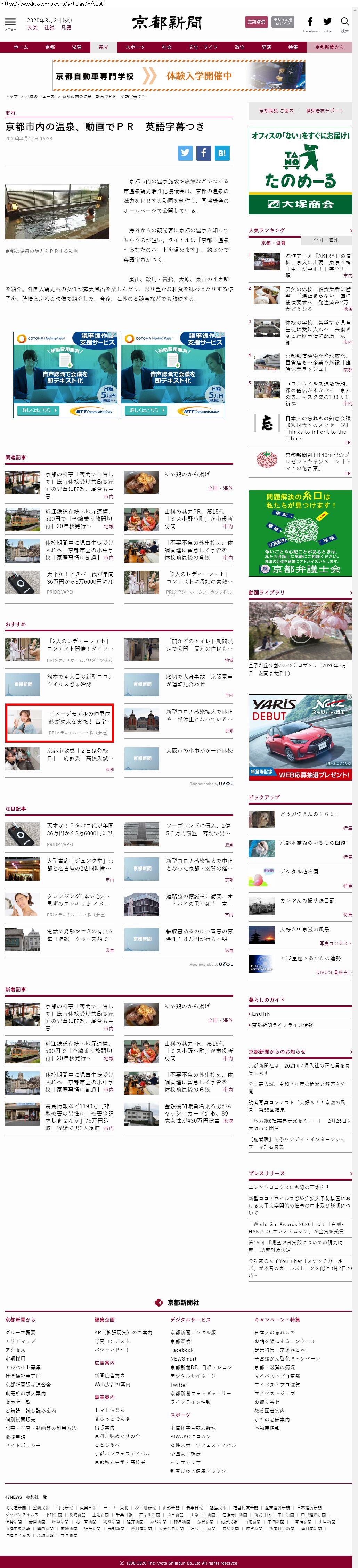Image resolution: width=358 pixels, height=1568 pixels.
Task: Share article on Facebook
Action: (203, 153)
